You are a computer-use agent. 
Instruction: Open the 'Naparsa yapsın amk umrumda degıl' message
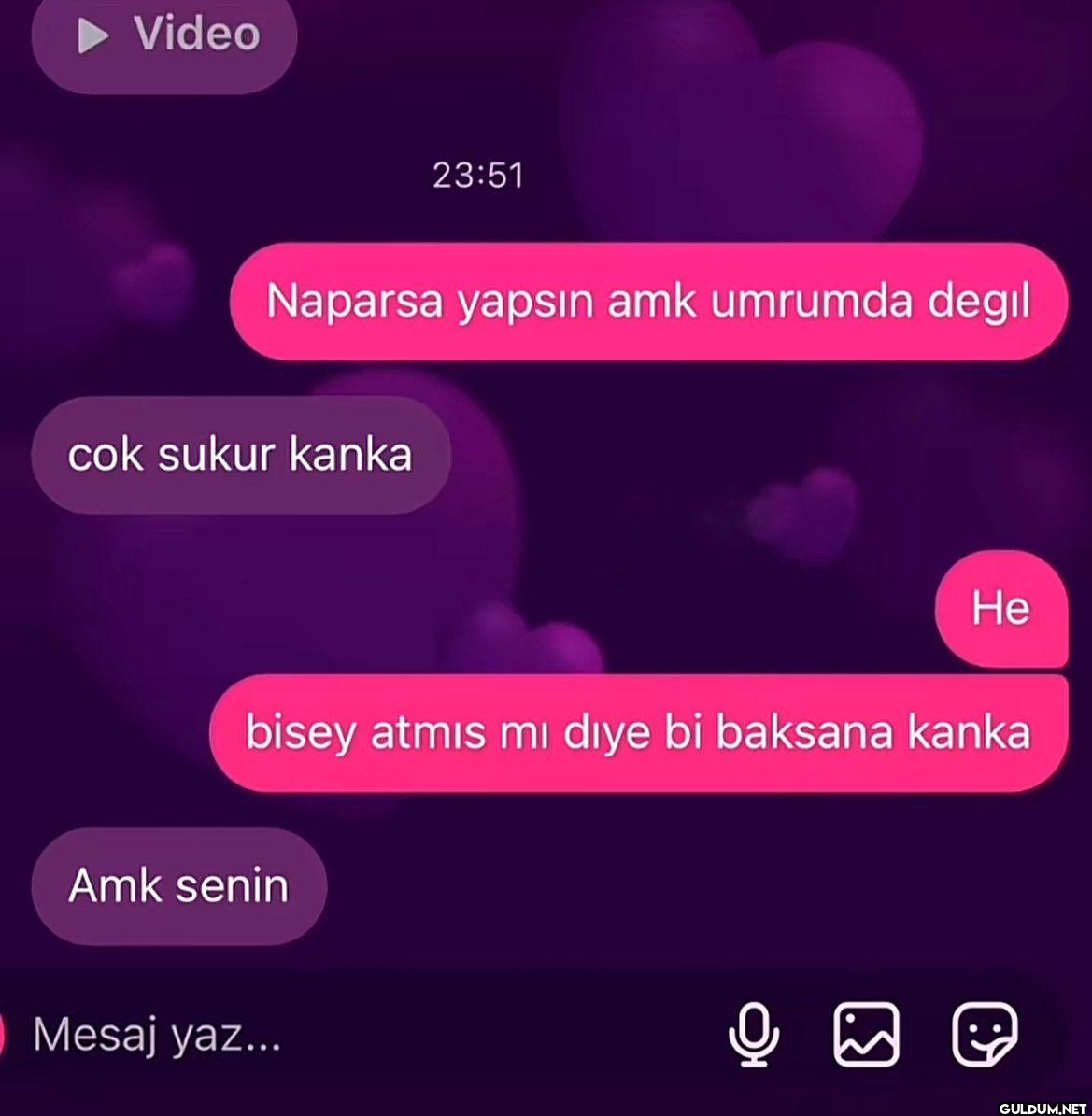coord(648,301)
